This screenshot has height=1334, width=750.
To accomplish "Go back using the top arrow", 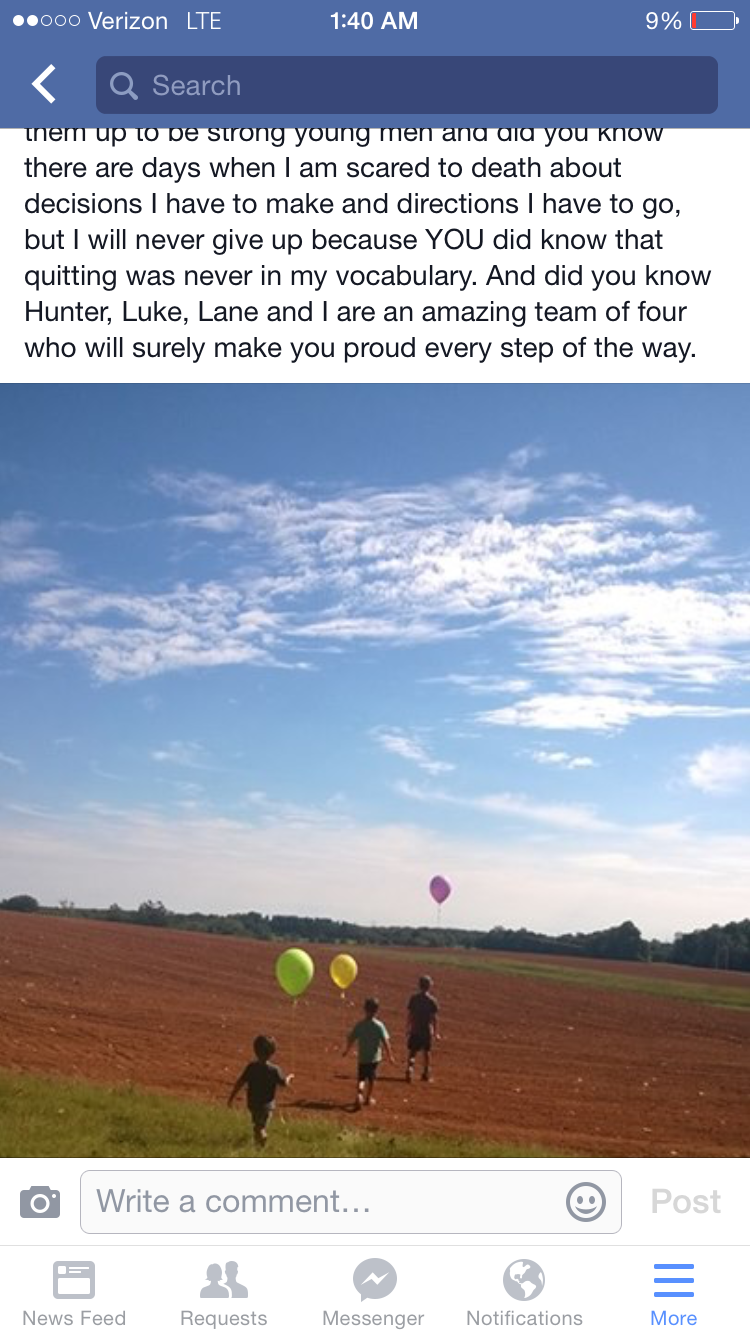I will 44,85.
